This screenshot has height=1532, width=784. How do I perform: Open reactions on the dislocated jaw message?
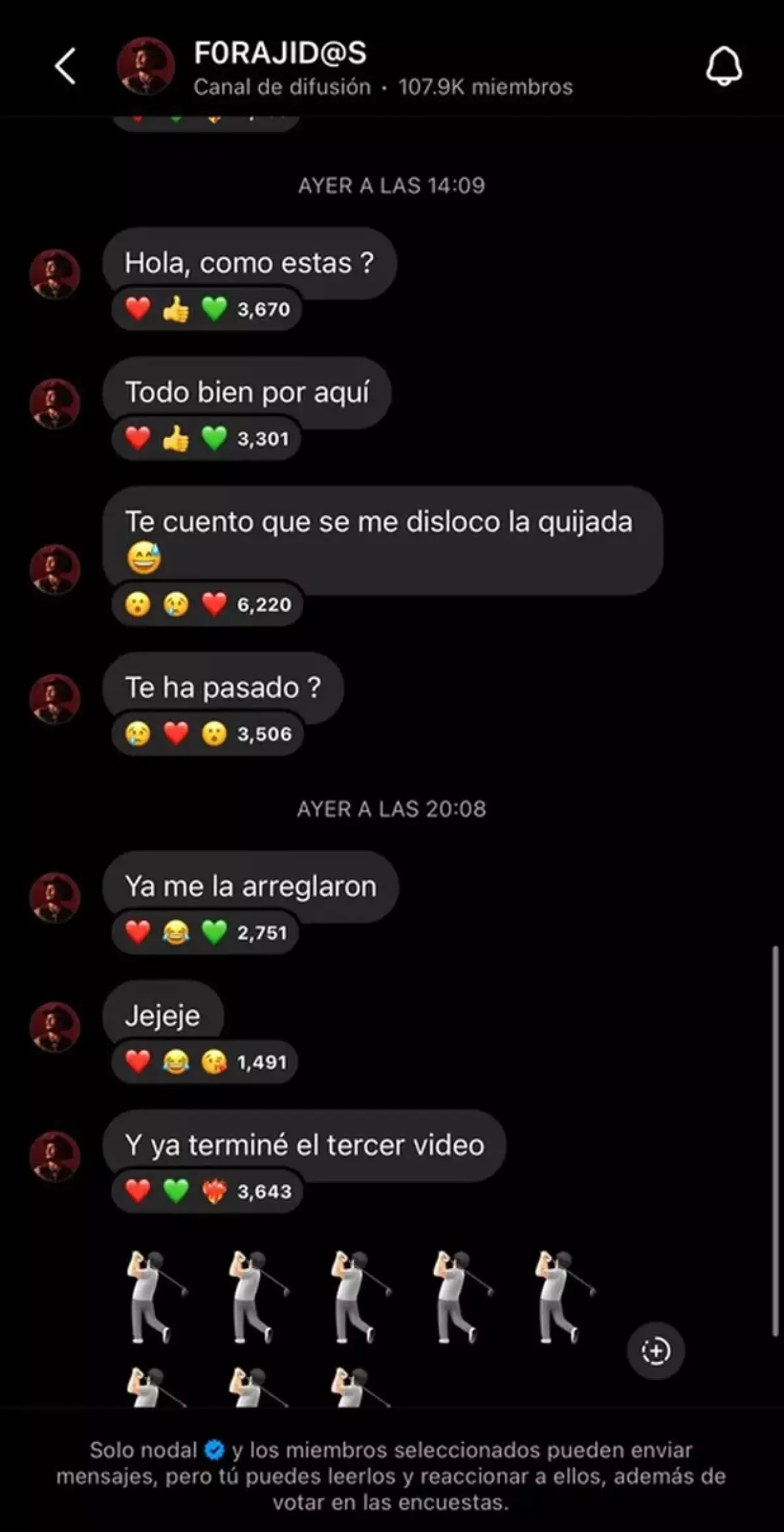coord(206,605)
